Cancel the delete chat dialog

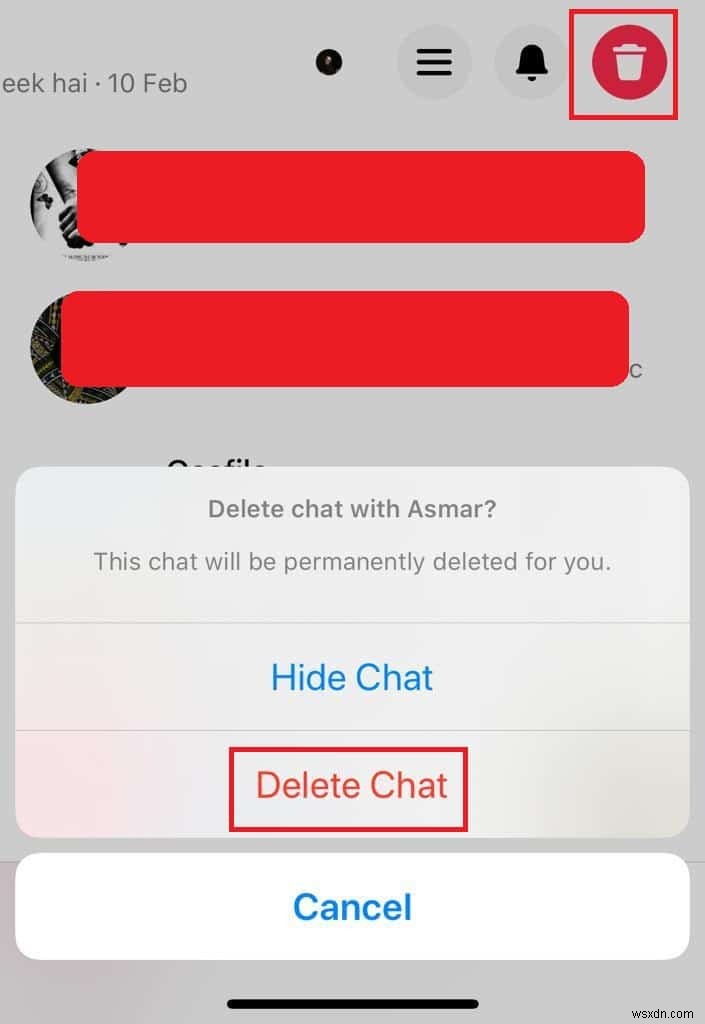pyautogui.click(x=352, y=906)
